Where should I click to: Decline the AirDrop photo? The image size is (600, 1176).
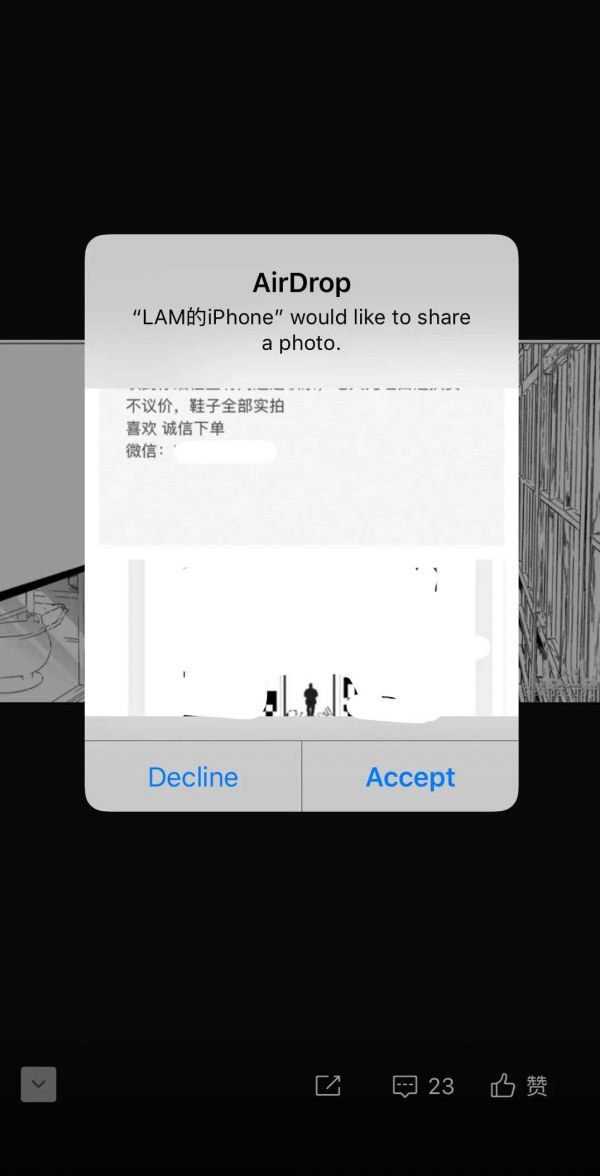click(x=193, y=777)
